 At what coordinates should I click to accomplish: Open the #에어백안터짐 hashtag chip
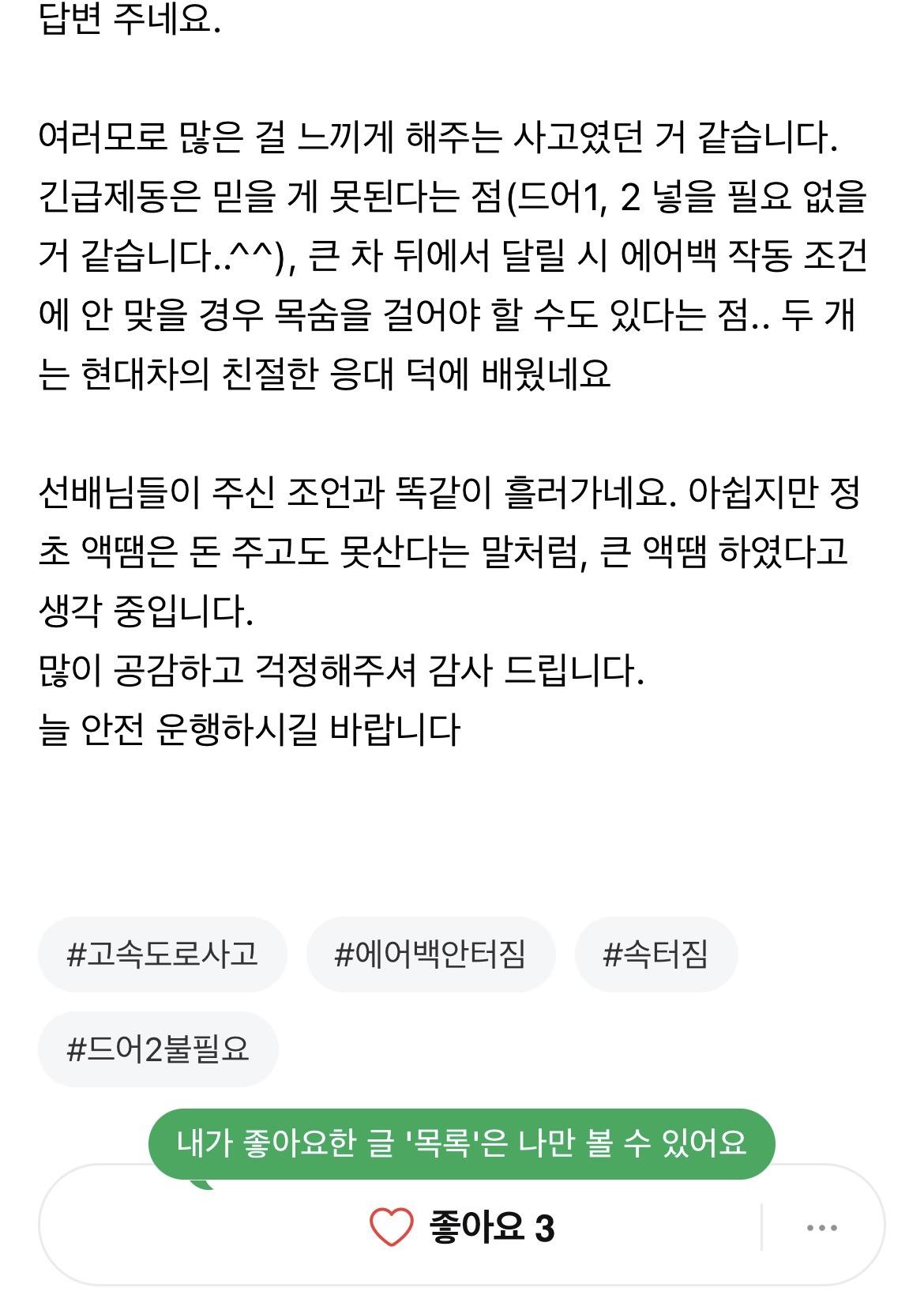pos(430,954)
